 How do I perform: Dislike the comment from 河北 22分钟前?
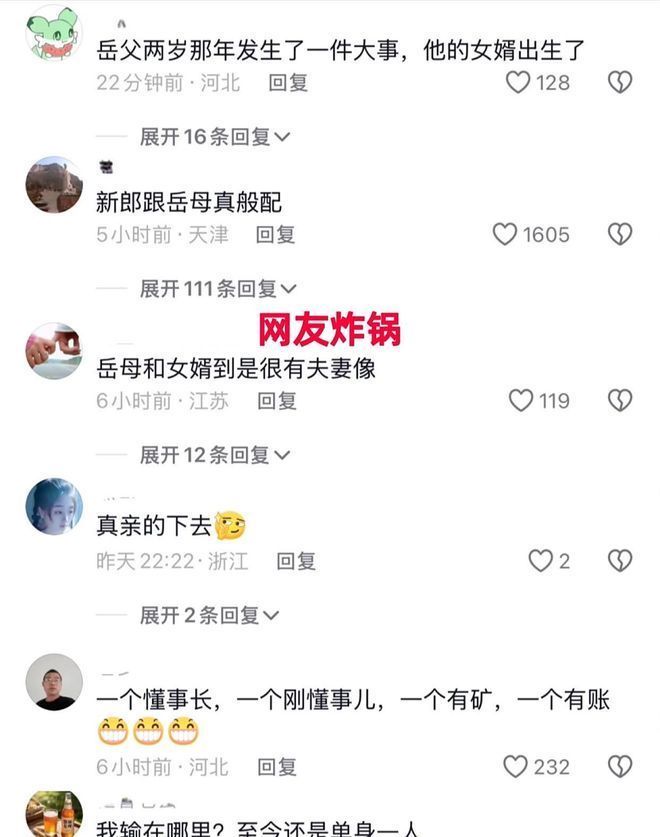coord(620,83)
